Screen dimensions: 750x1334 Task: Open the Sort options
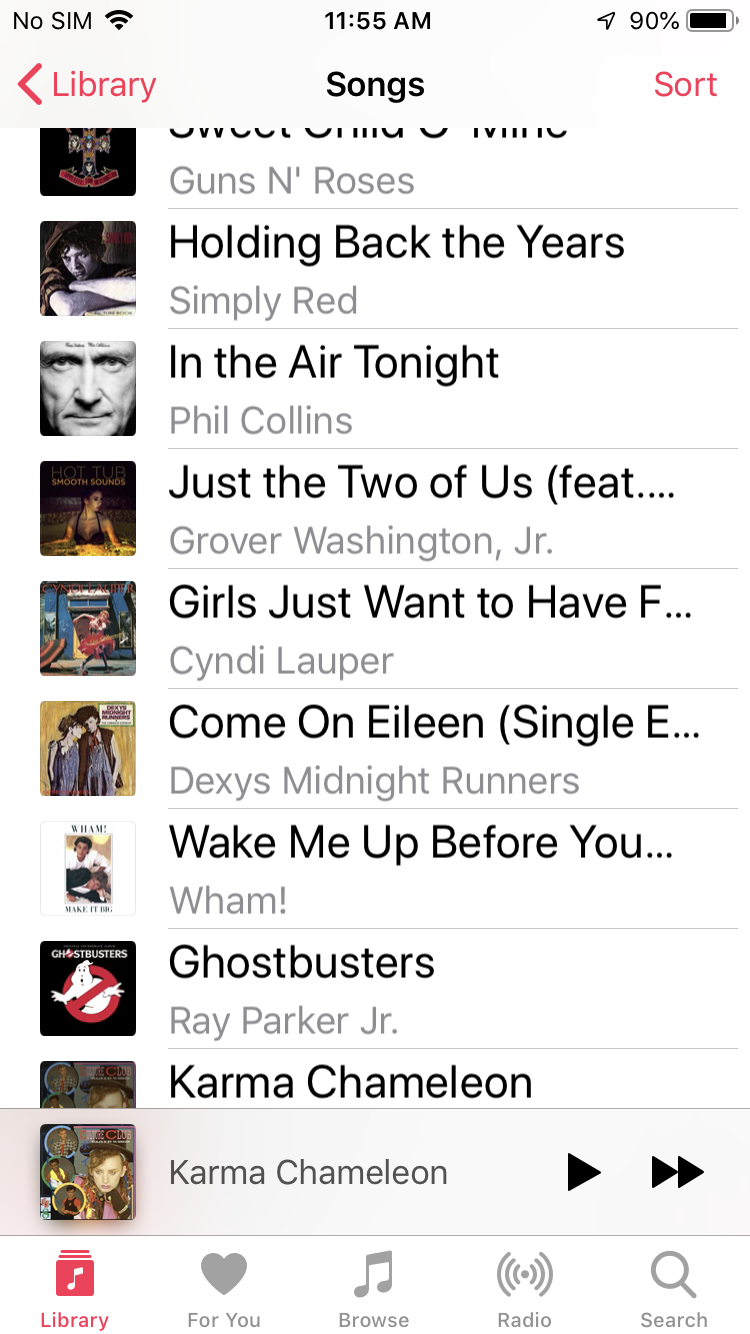685,85
